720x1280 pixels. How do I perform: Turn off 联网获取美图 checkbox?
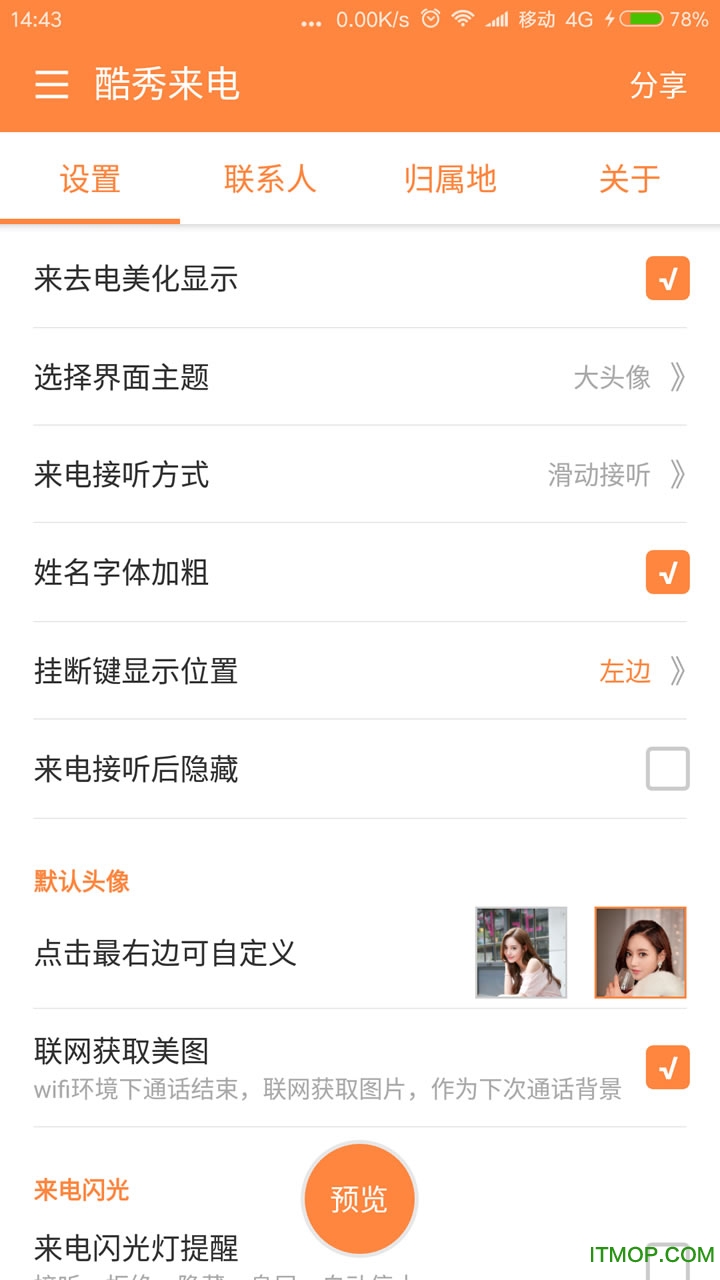(667, 1067)
